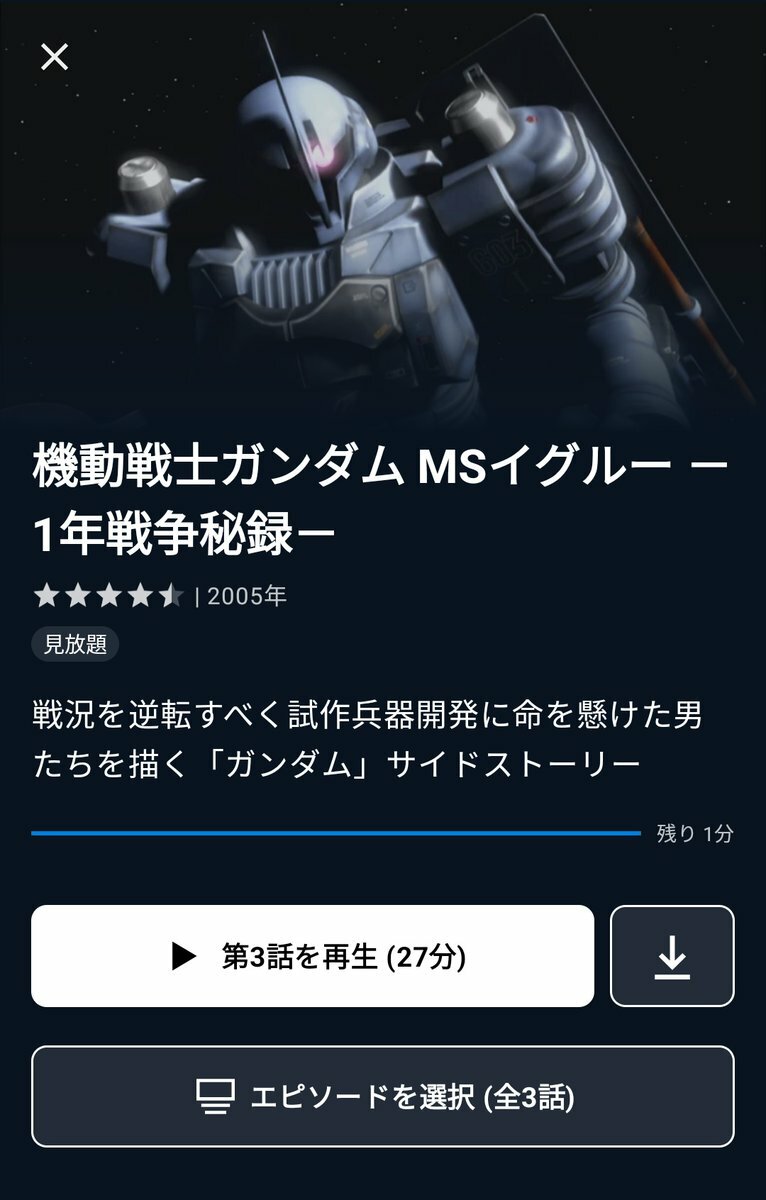The image size is (766, 1200).
Task: Close the title detail screen
Action: (54, 57)
